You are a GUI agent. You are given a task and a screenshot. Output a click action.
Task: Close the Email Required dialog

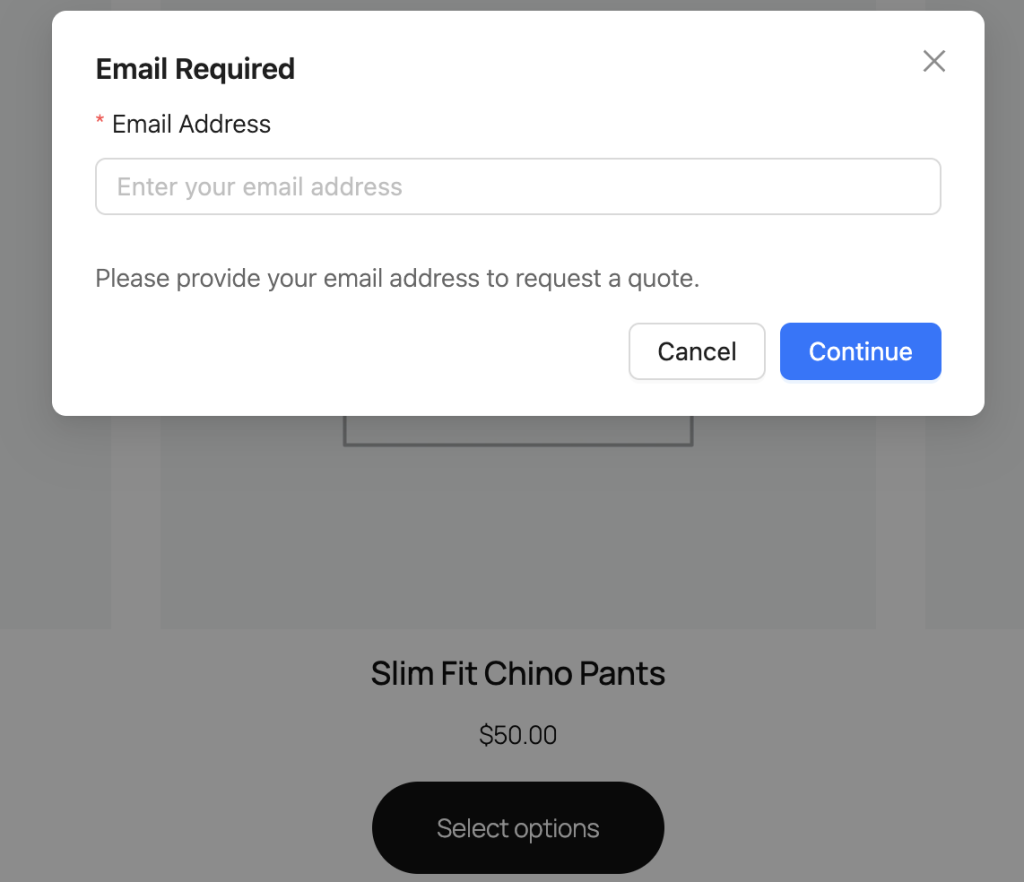click(934, 61)
